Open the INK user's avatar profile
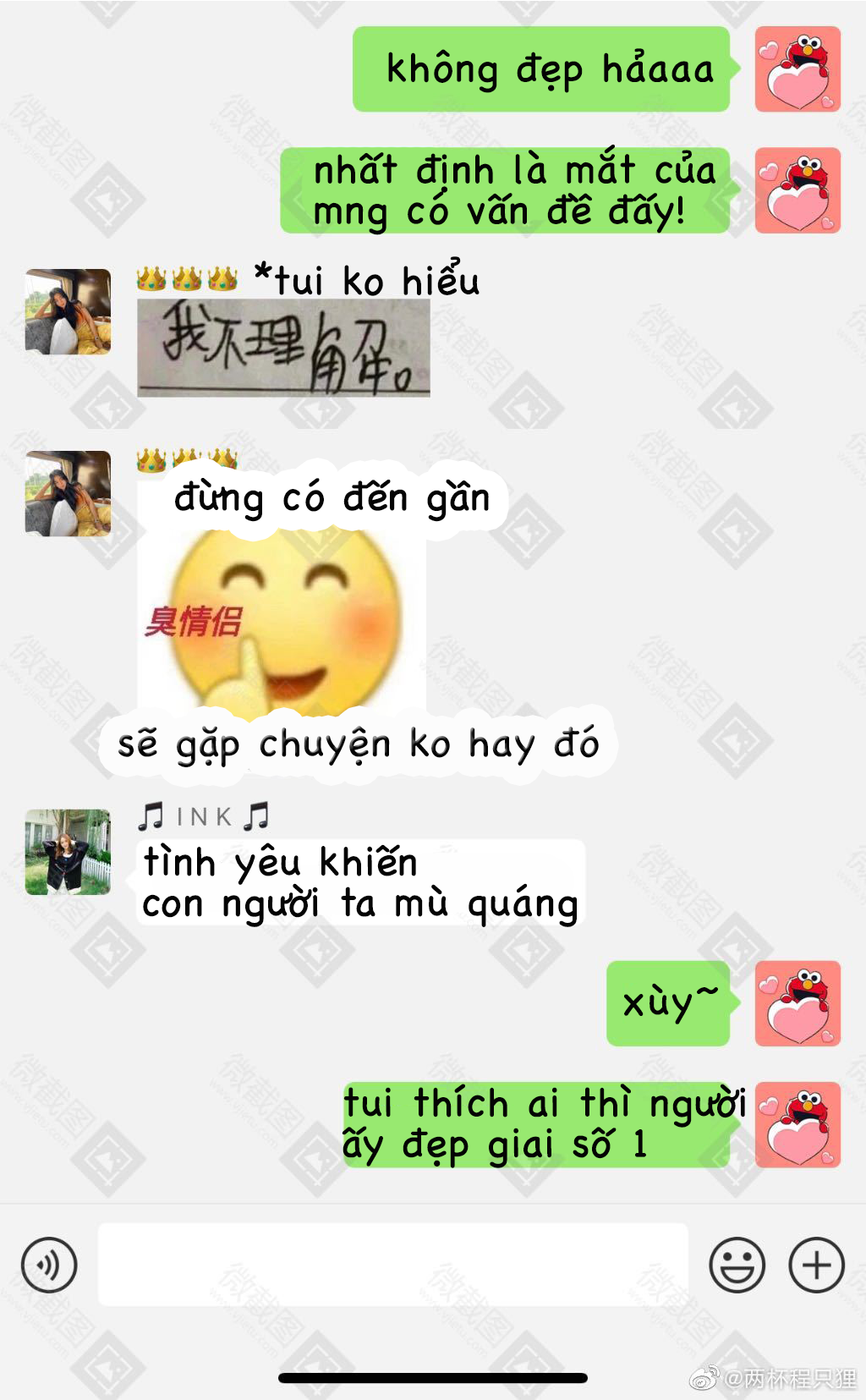The height and width of the screenshot is (1400, 866). (x=68, y=852)
